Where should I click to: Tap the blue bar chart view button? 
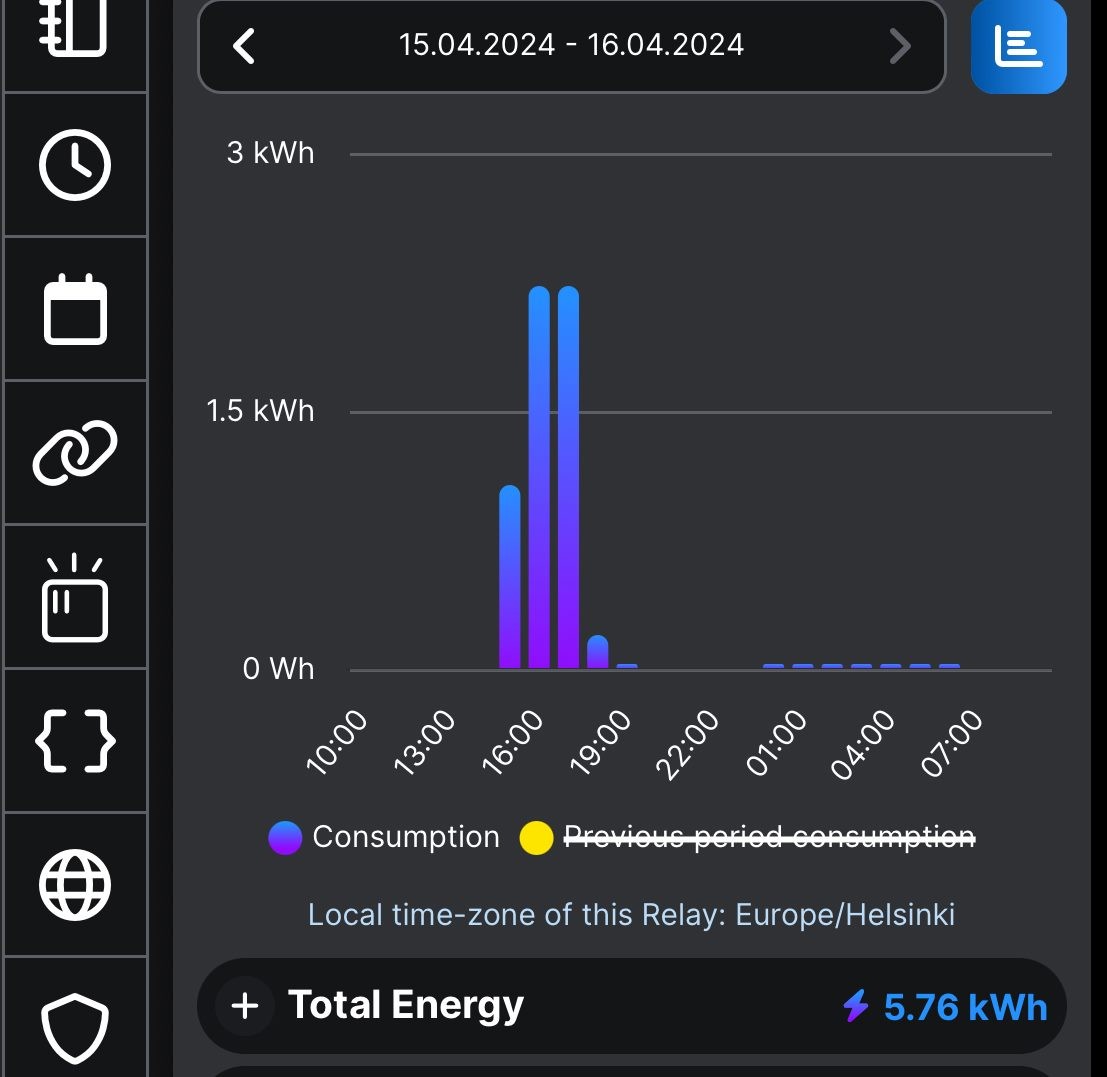1018,46
